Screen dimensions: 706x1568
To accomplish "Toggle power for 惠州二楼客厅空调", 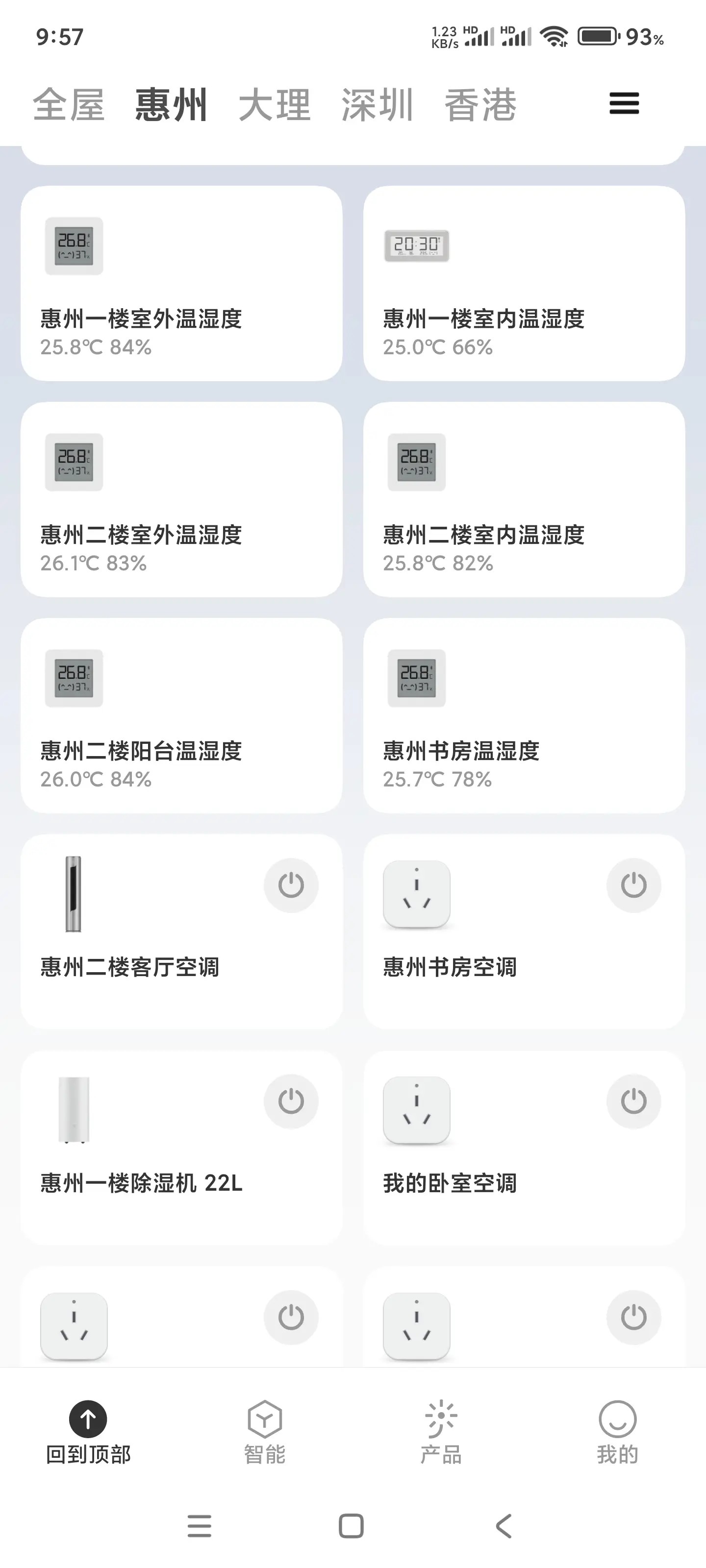I will point(291,885).
